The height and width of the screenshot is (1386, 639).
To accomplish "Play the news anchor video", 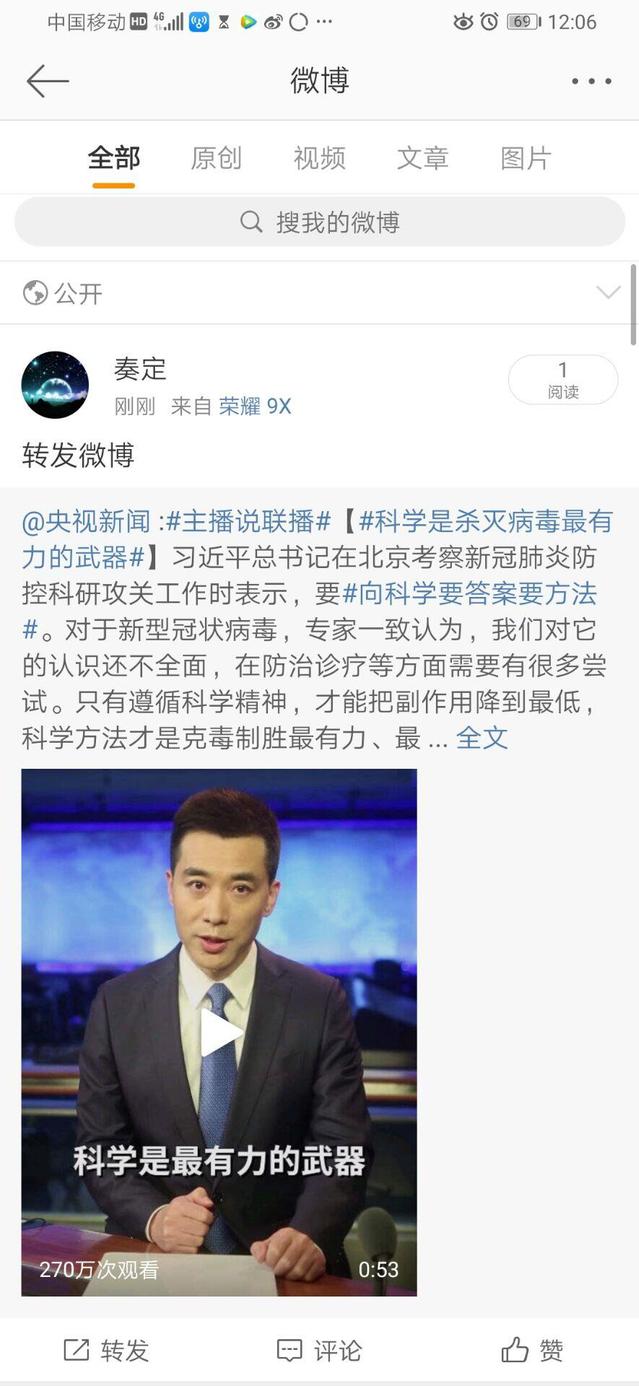I will coord(219,1032).
